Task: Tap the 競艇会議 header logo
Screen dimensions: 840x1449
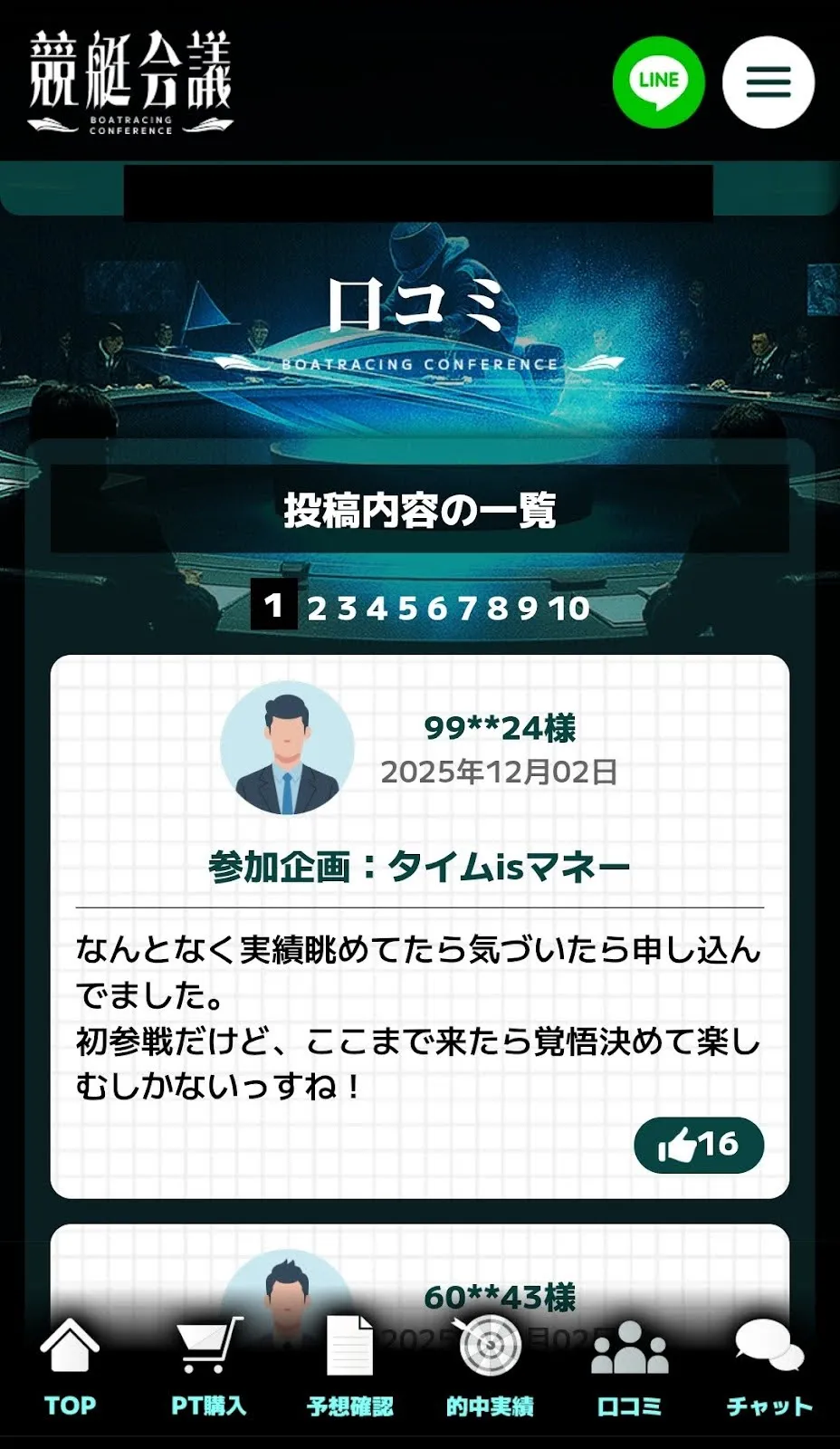Action: pos(130,83)
